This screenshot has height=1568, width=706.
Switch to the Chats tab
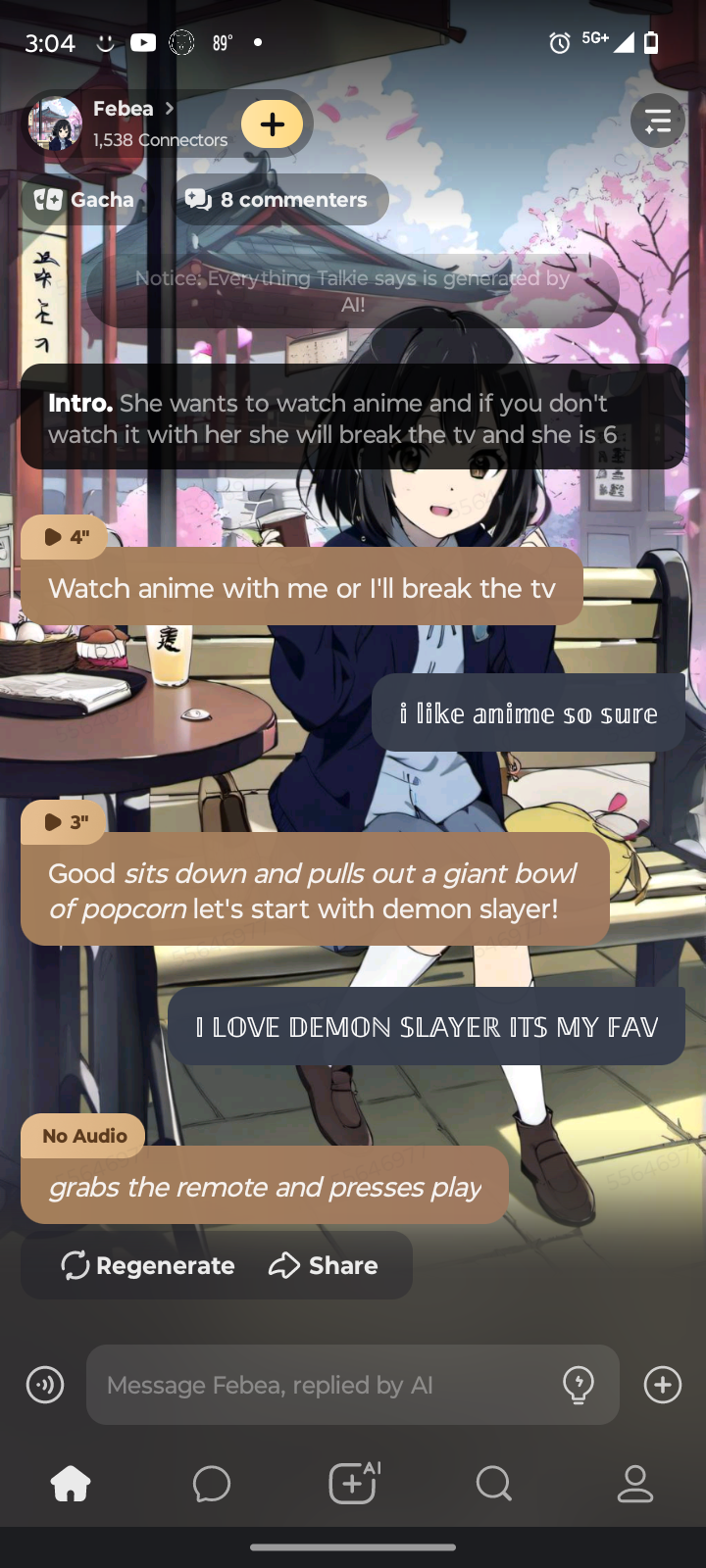pos(212,1484)
